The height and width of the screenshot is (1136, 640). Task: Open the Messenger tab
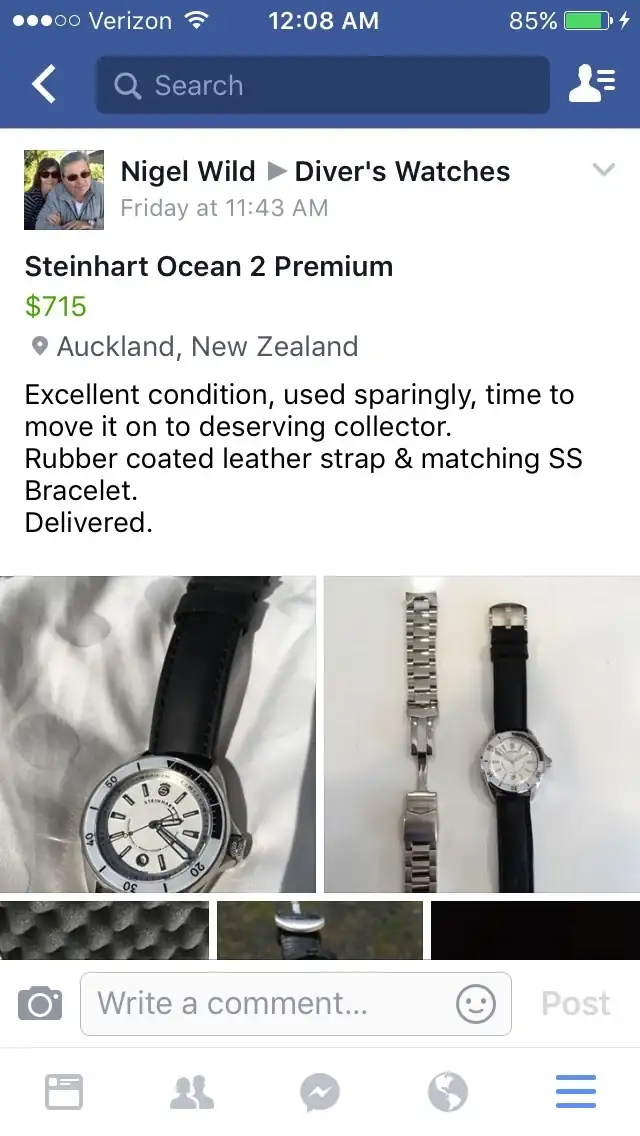pos(320,1092)
